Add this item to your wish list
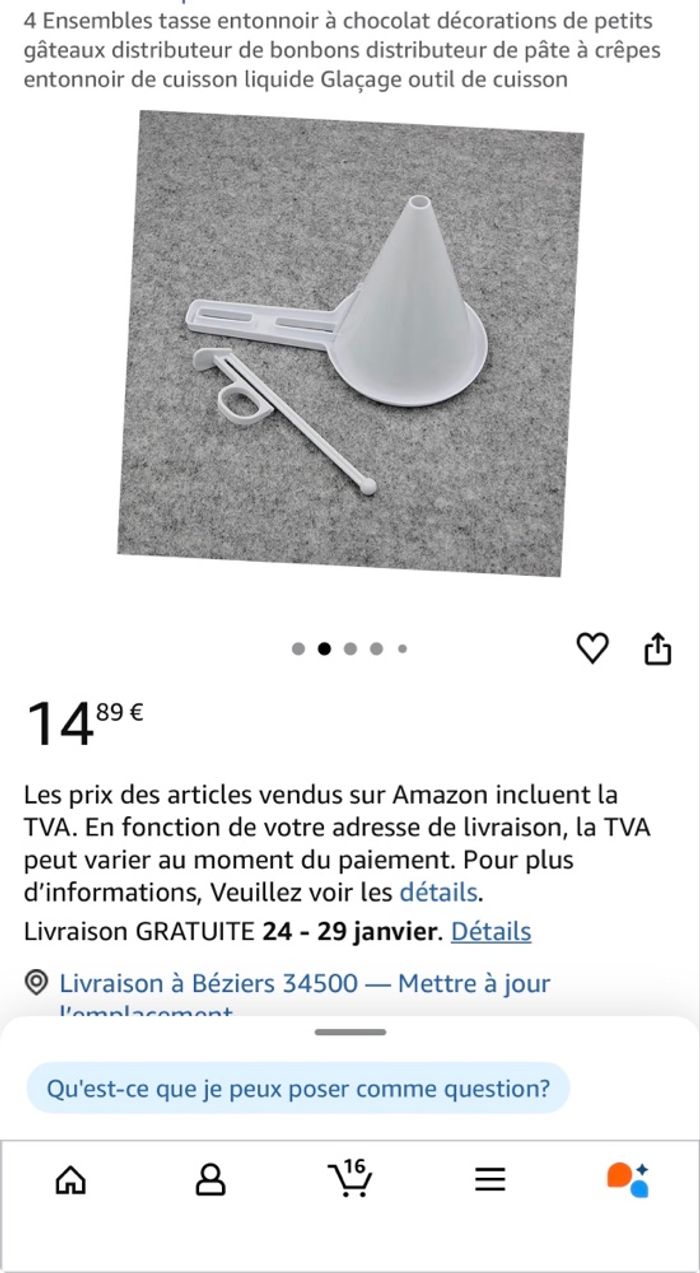Screen dimensions: 700x1273 [593, 649]
